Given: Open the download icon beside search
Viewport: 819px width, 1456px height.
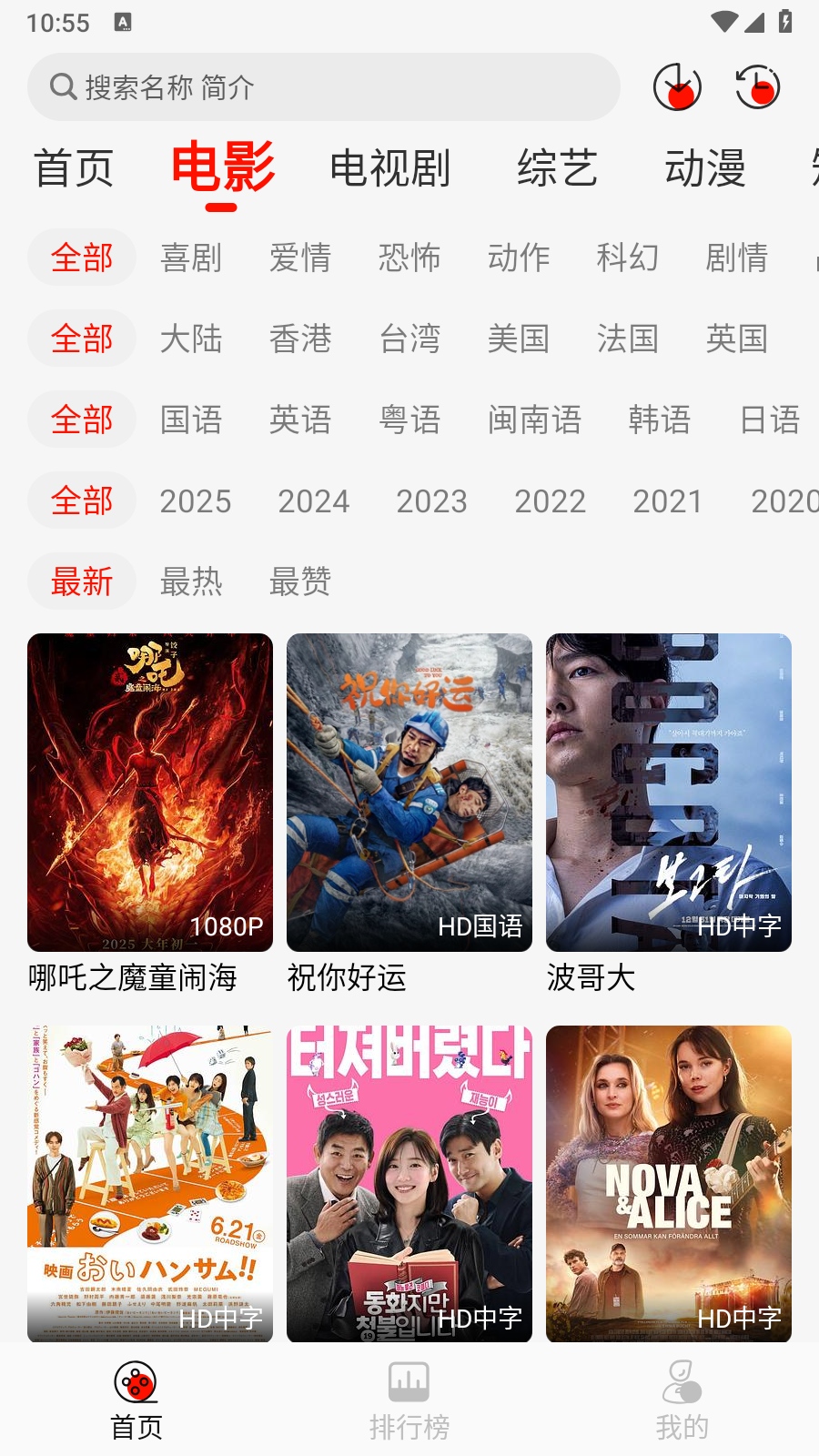Looking at the screenshot, I should [x=677, y=87].
